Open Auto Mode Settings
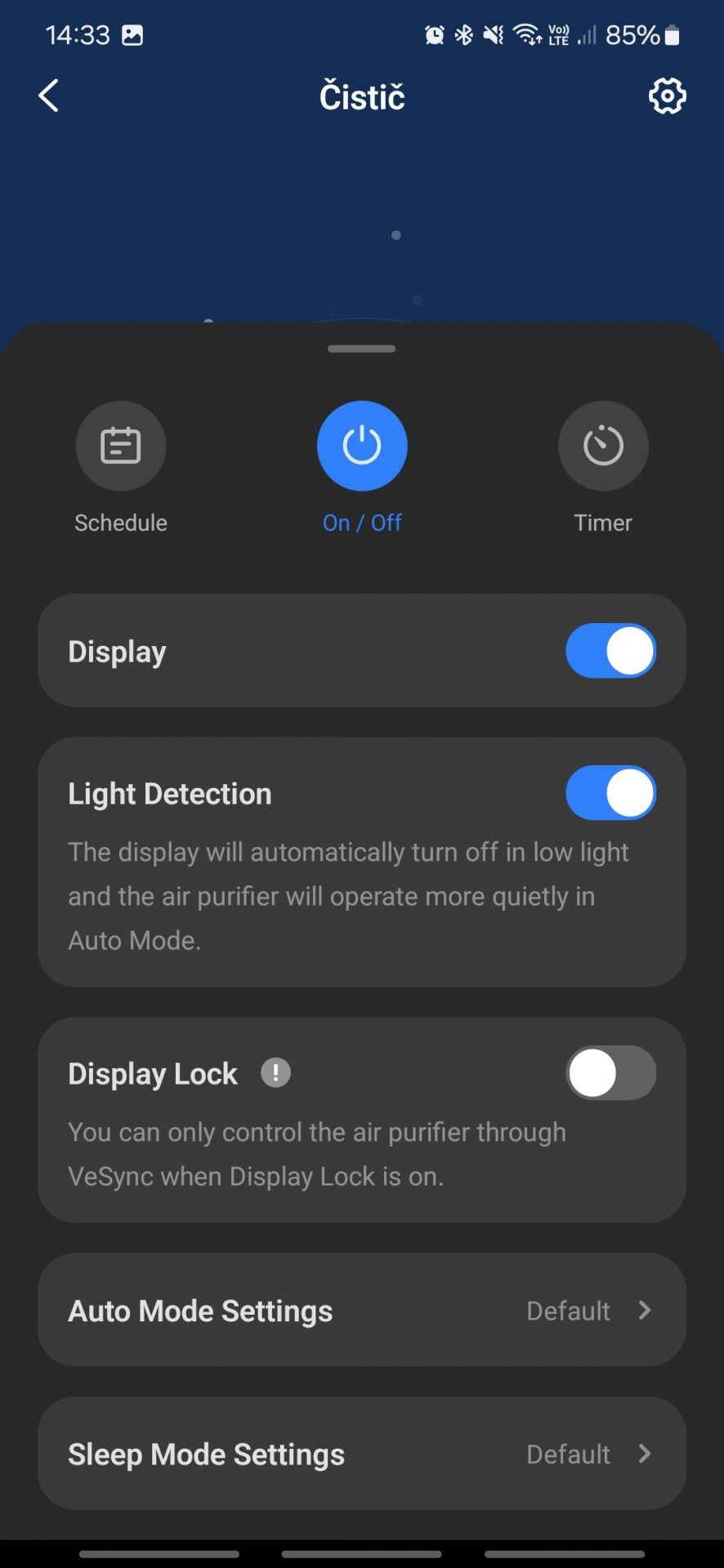The image size is (724, 1568). pyautogui.click(x=362, y=1310)
